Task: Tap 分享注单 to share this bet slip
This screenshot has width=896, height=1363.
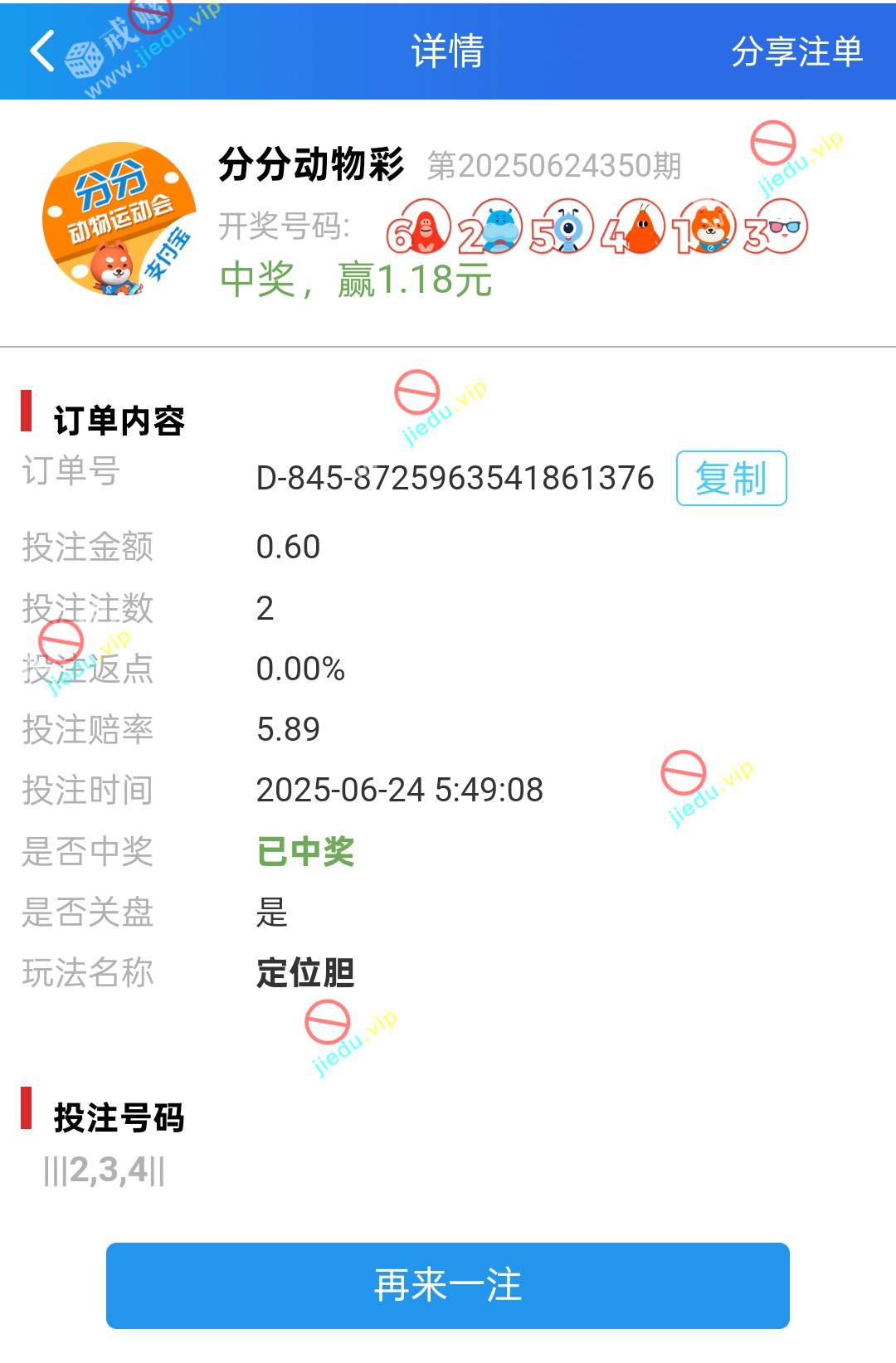Action: (x=796, y=51)
